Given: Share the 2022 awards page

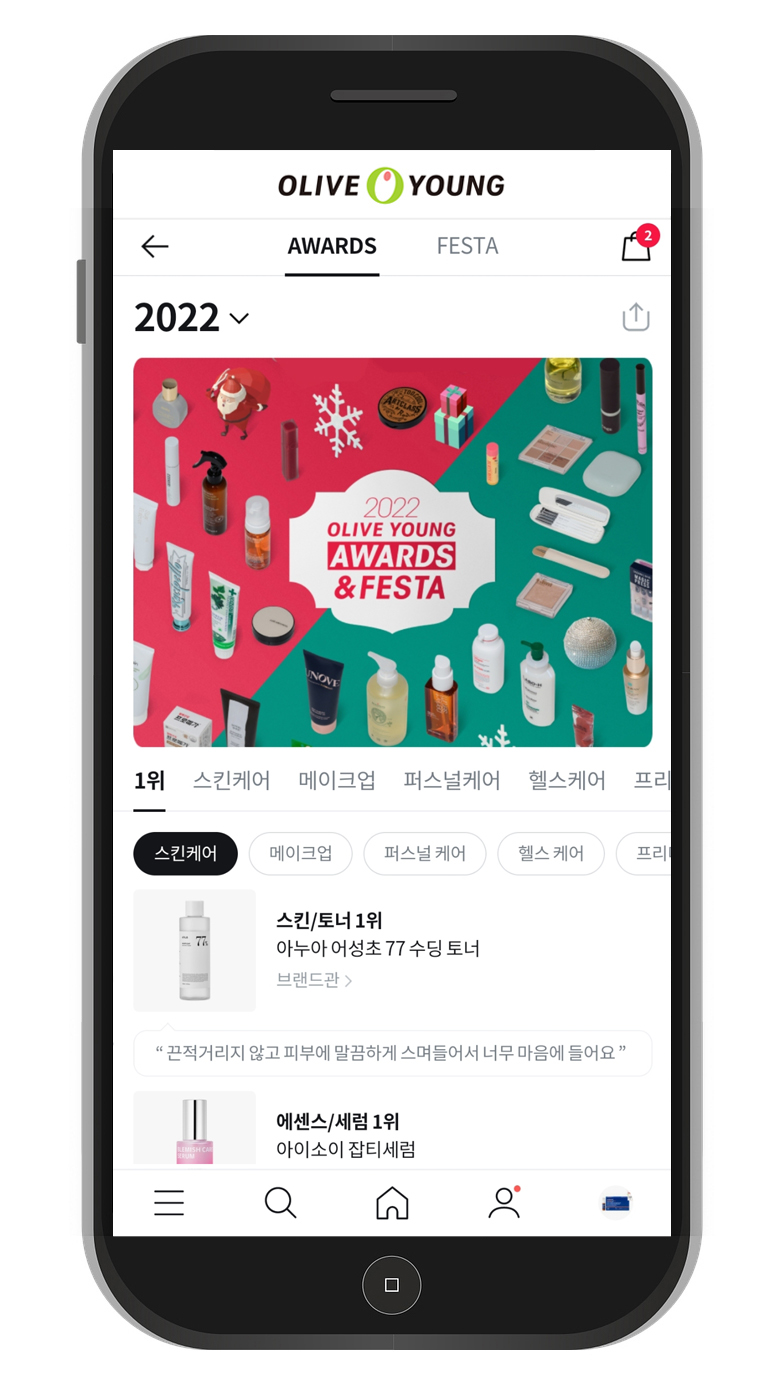Looking at the screenshot, I should point(636,318).
